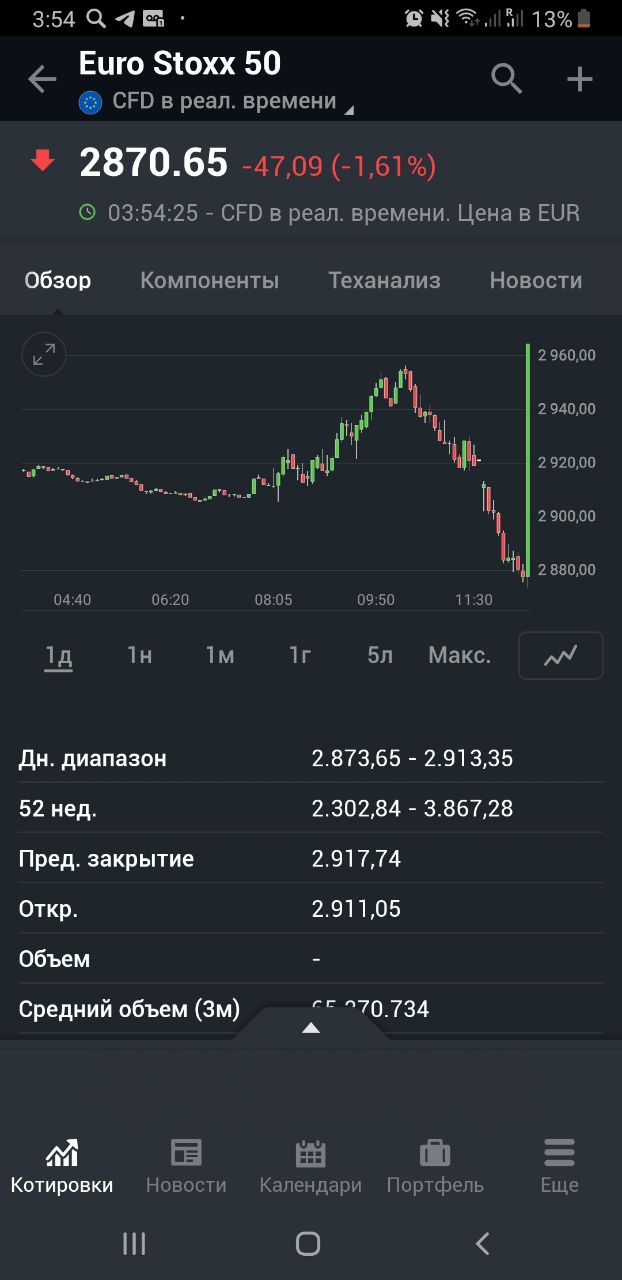The image size is (622, 1280).
Task: Select the 5л chart range
Action: point(380,656)
